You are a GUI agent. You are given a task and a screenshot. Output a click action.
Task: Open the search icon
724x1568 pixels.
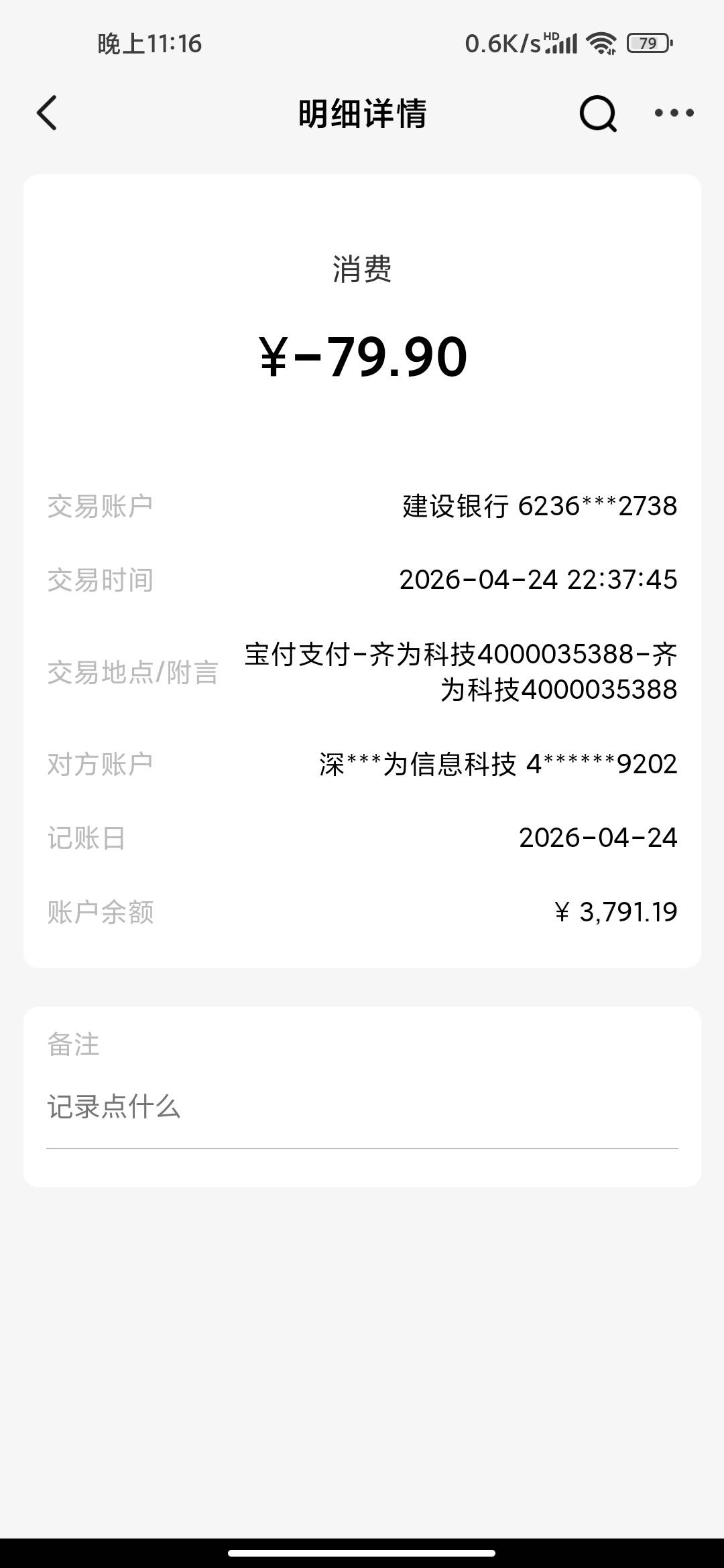tap(597, 113)
